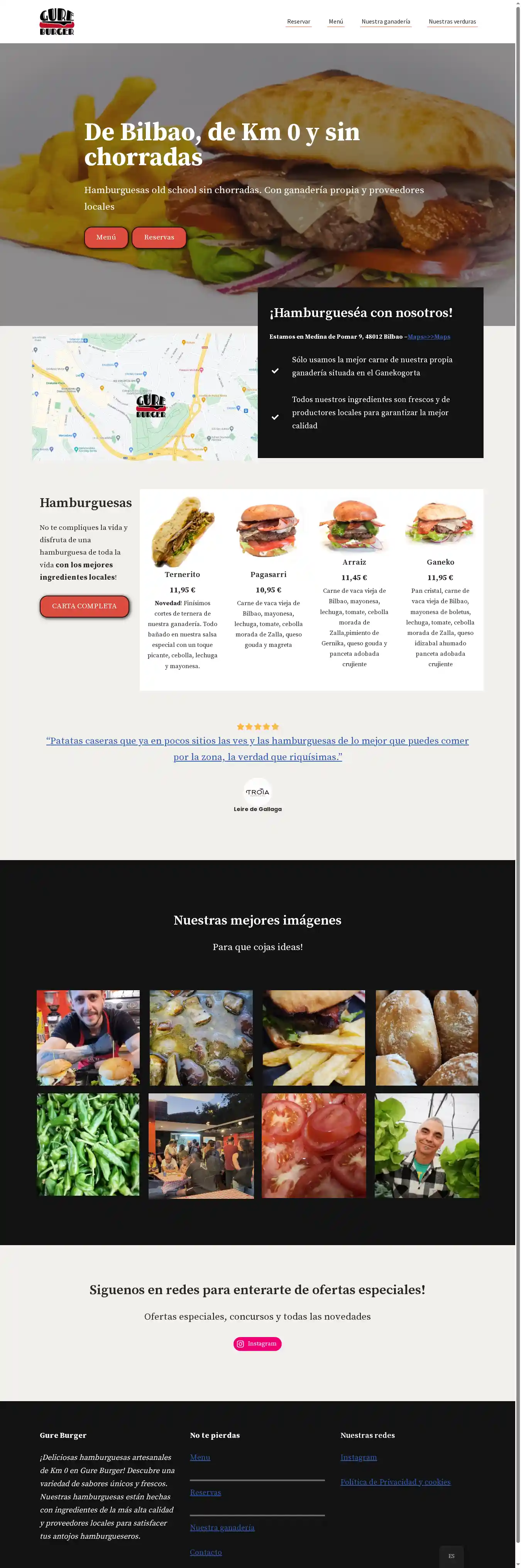This screenshot has height=1568, width=521.
Task: Open the Gure Burger logo home link
Action: pyautogui.click(x=56, y=22)
